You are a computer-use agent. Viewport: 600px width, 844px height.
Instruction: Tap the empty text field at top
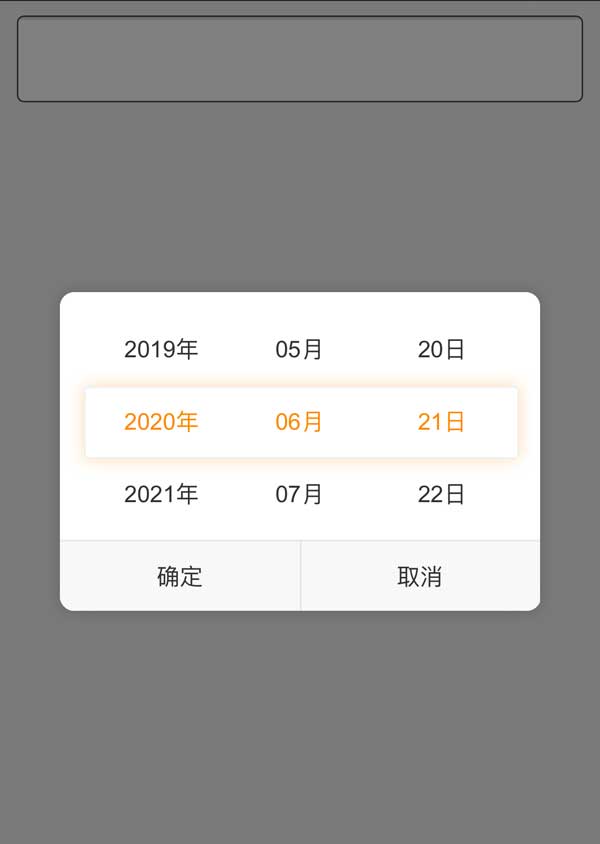(x=300, y=59)
